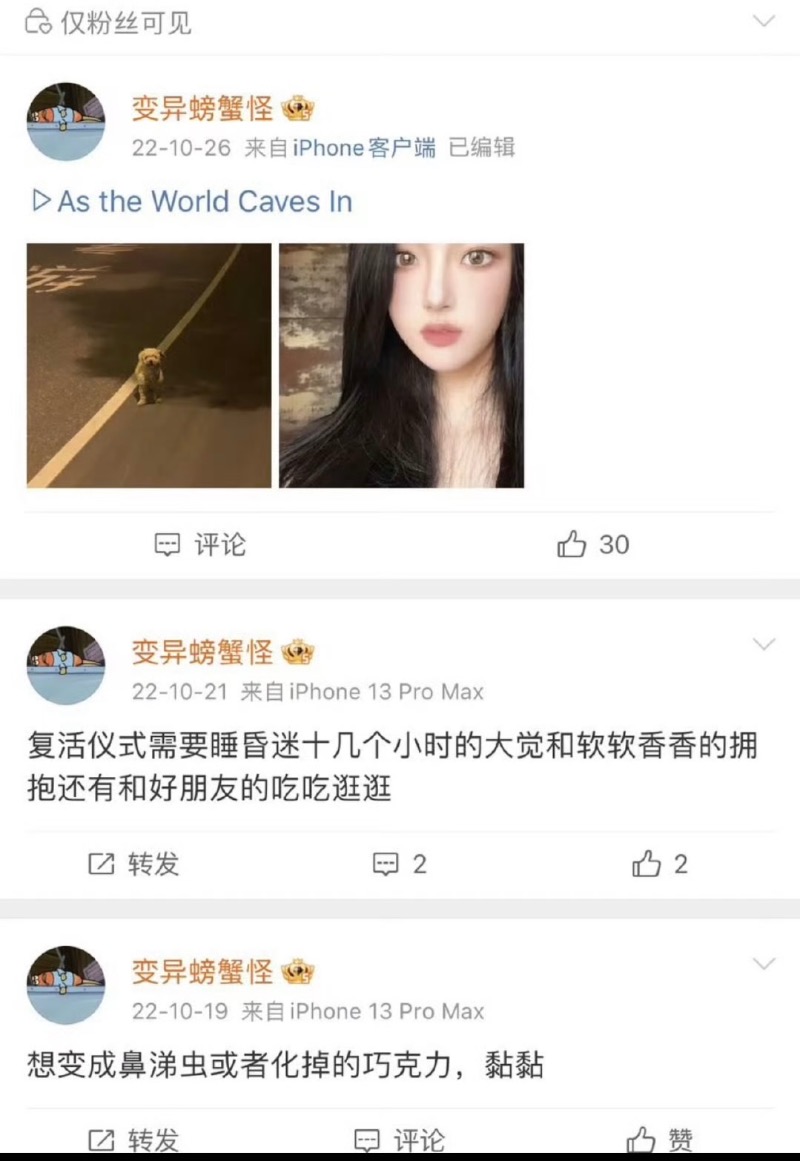
Task: Open the dog on road photo
Action: [x=149, y=365]
